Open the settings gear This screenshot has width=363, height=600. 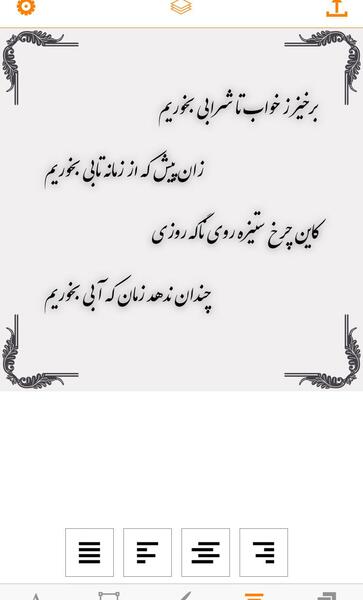point(26,6)
